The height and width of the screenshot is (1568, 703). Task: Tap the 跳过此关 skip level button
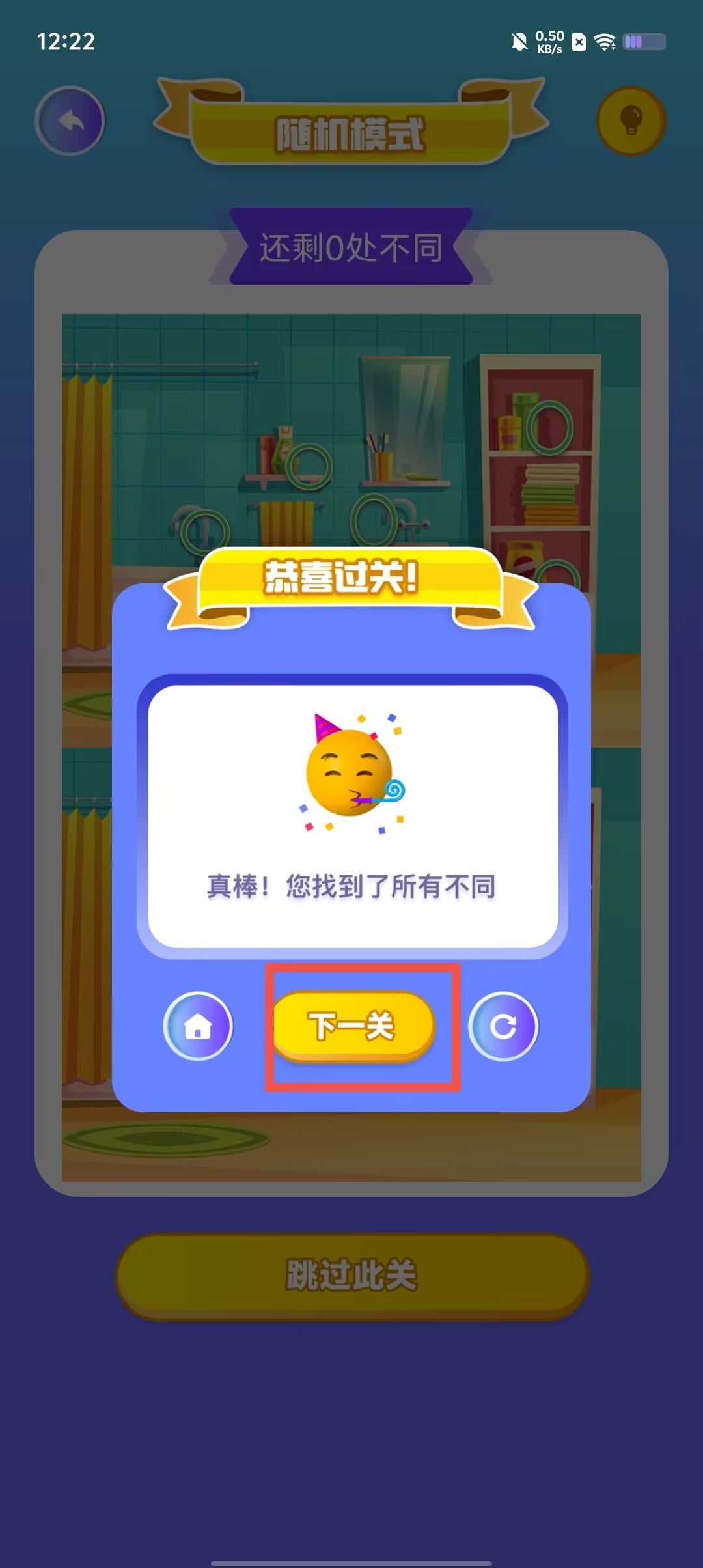[352, 1275]
